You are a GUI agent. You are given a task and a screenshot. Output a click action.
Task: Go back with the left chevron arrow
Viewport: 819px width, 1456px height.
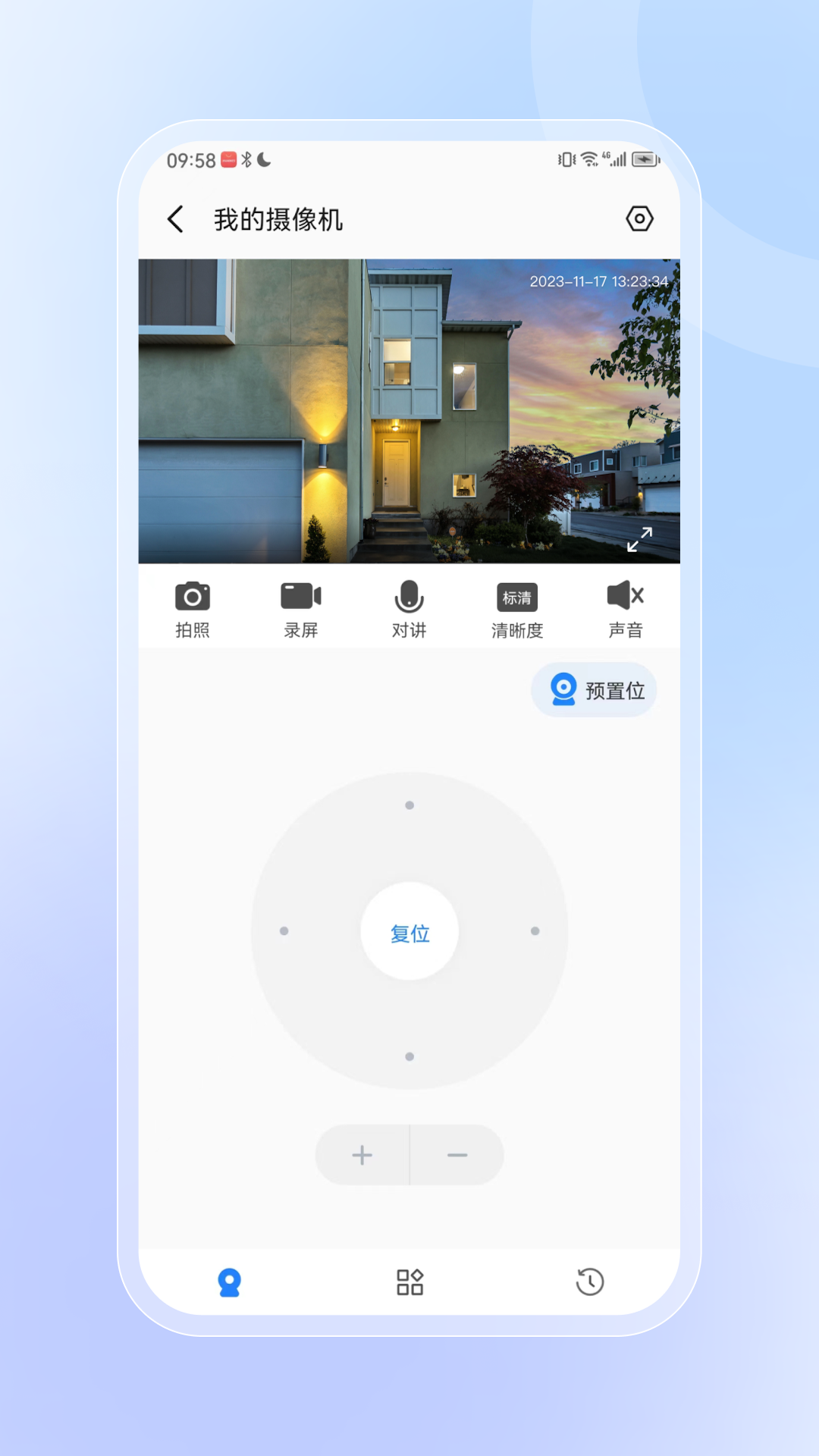point(175,218)
